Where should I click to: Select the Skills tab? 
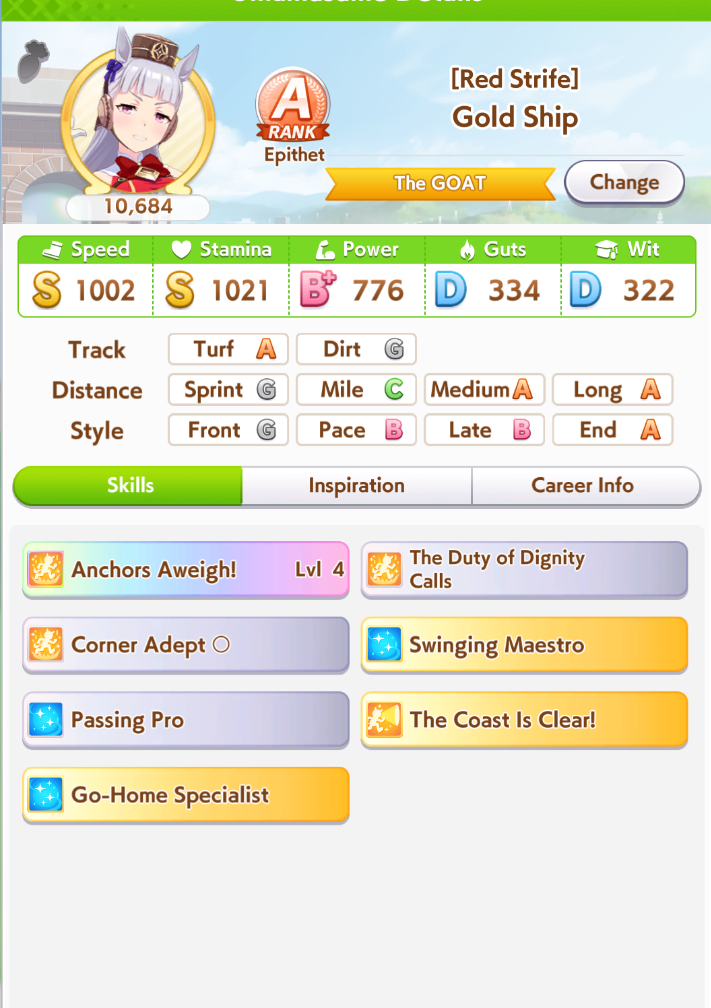point(130,486)
